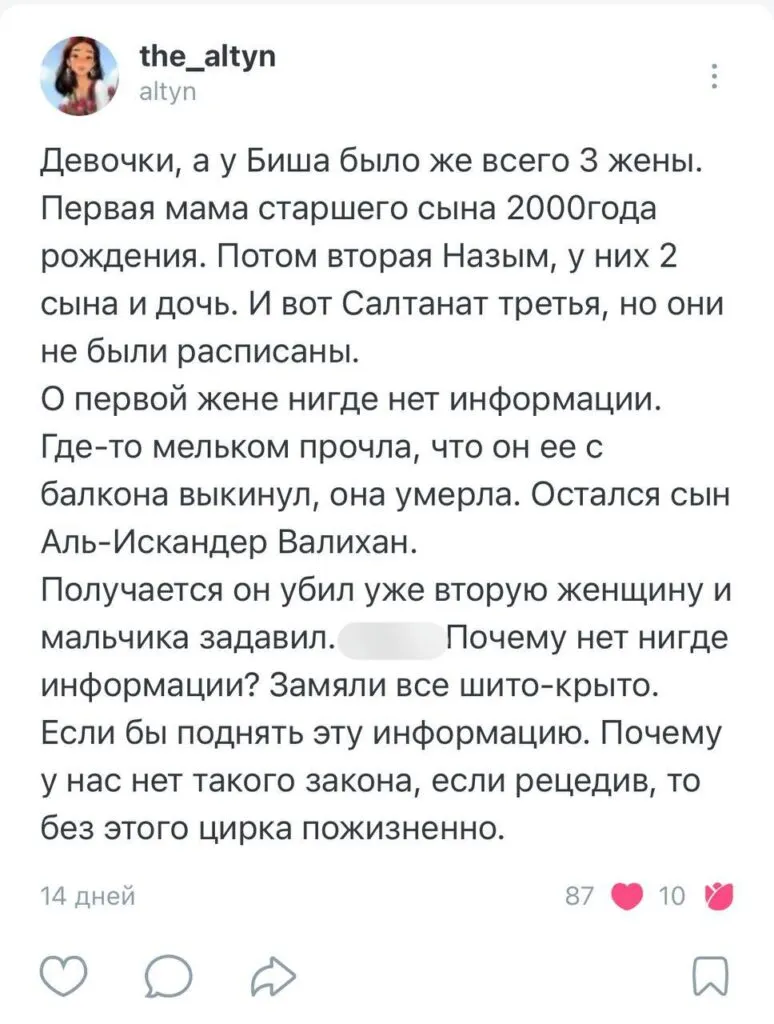
Task: Open comments with the speech bubble icon
Action: (168, 971)
